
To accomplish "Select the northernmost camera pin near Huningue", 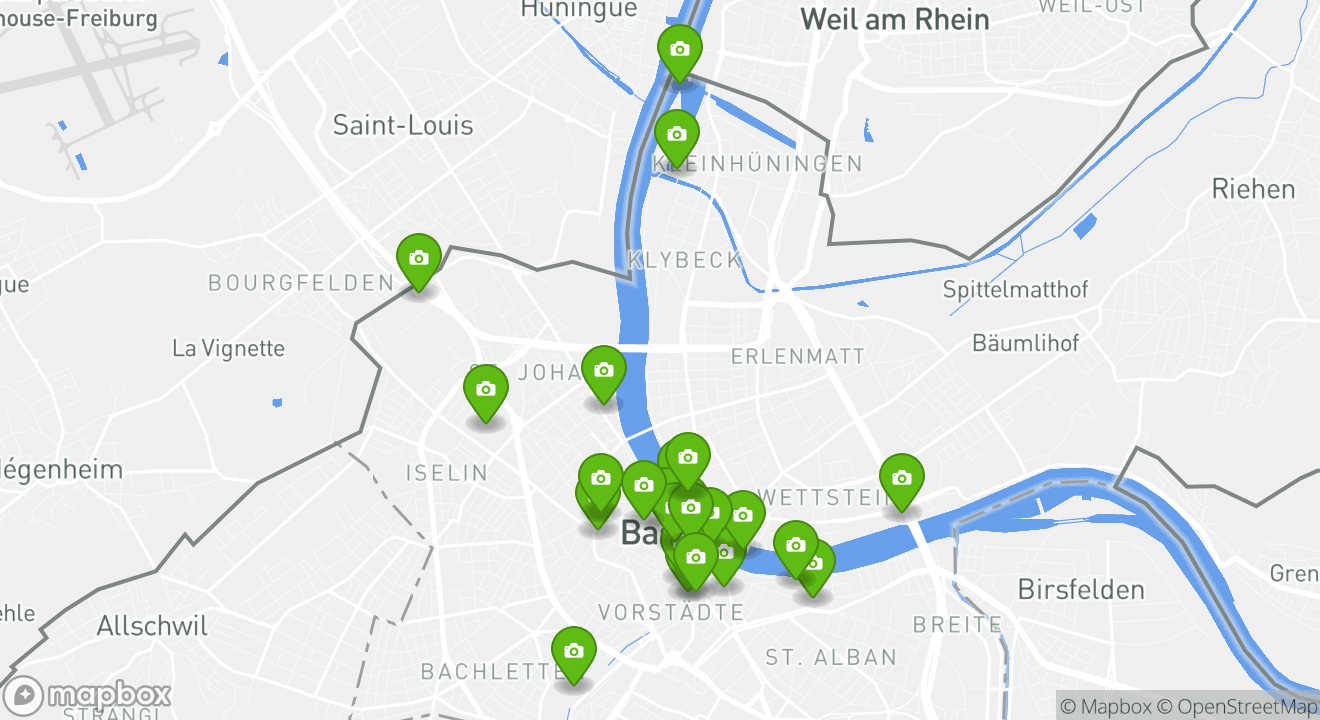I will [x=680, y=49].
